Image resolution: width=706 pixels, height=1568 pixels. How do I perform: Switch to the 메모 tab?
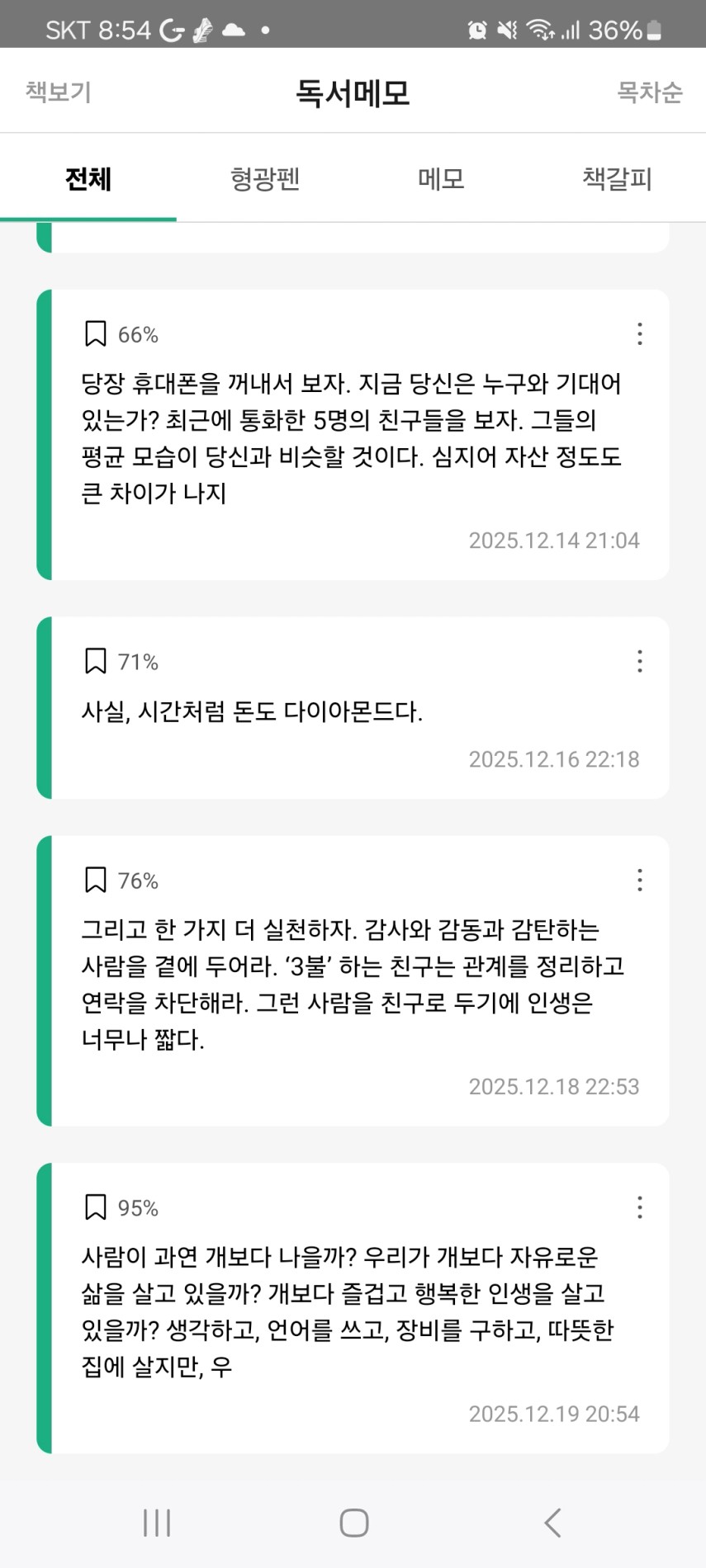[441, 178]
